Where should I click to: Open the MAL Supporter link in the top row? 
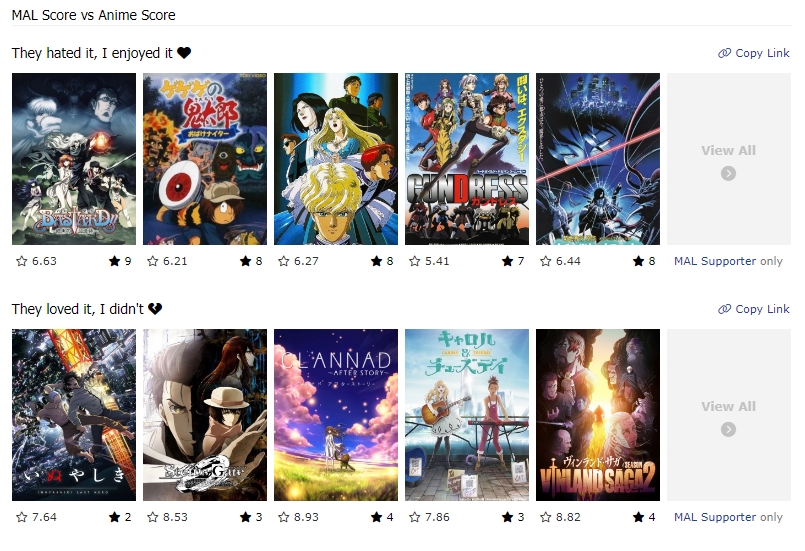pos(715,261)
